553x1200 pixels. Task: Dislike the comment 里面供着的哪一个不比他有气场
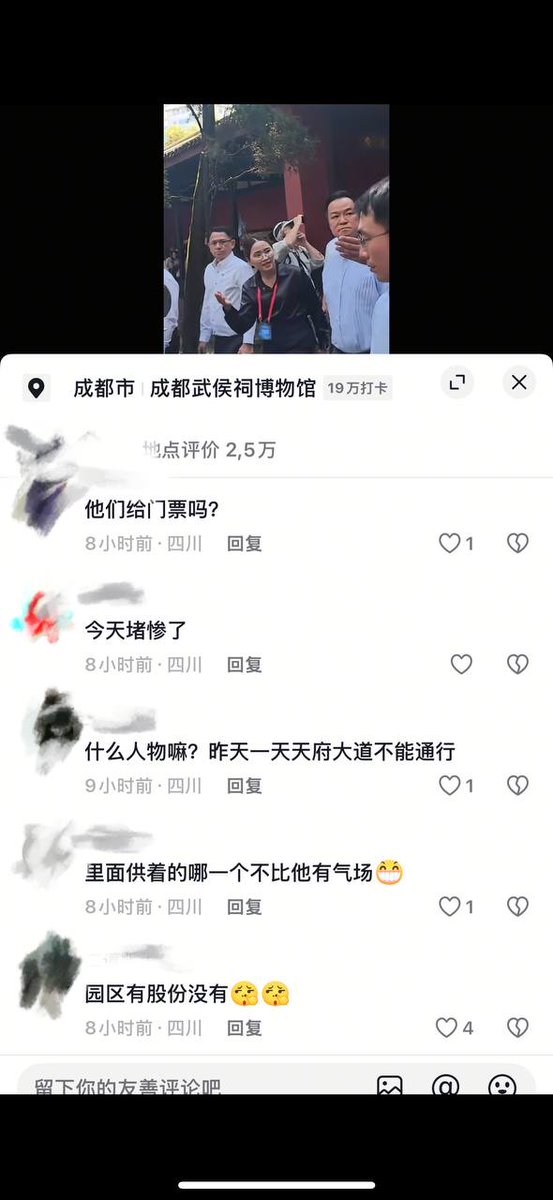click(x=517, y=907)
